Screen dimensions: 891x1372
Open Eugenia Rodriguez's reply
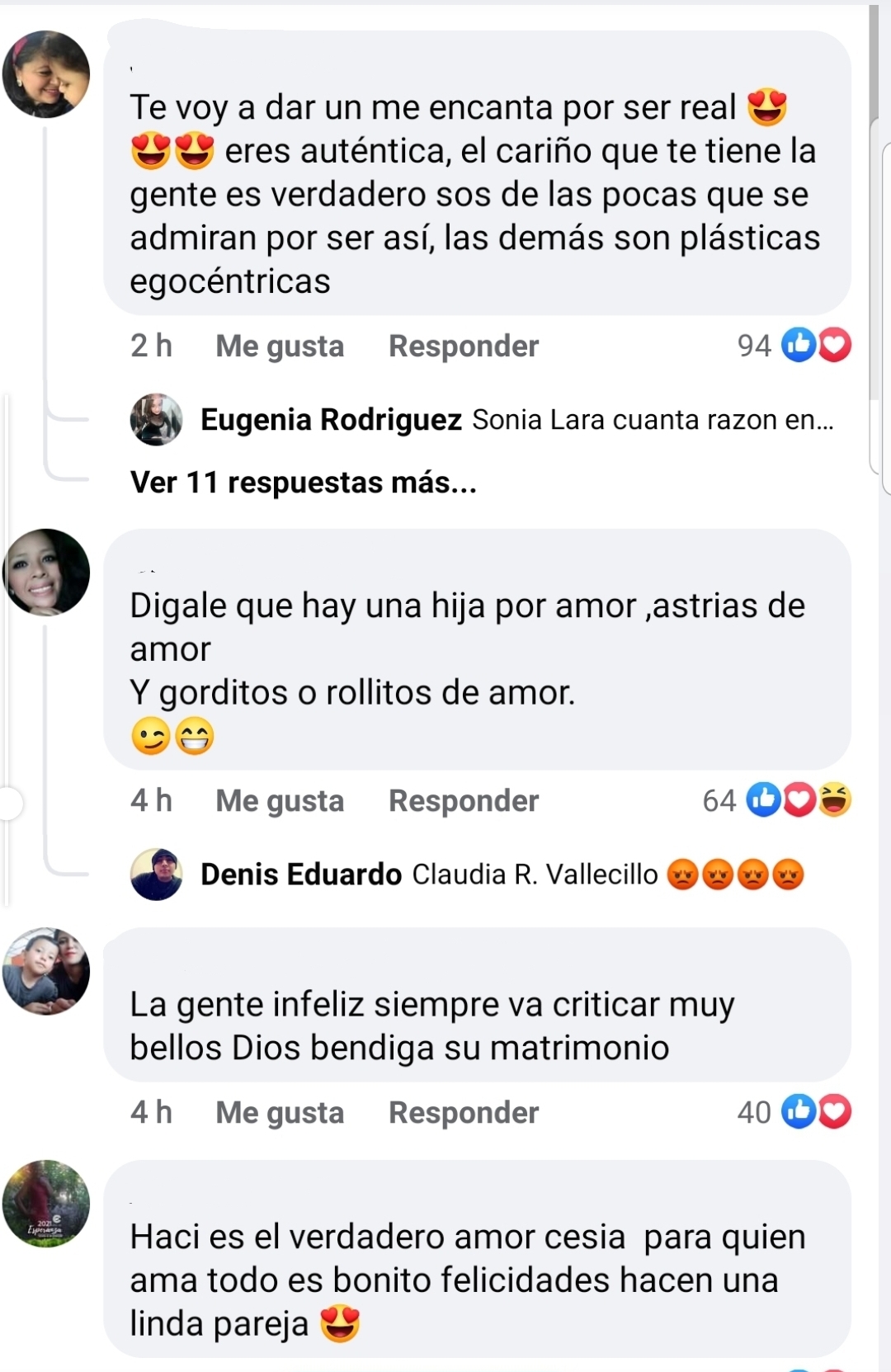coord(516,420)
